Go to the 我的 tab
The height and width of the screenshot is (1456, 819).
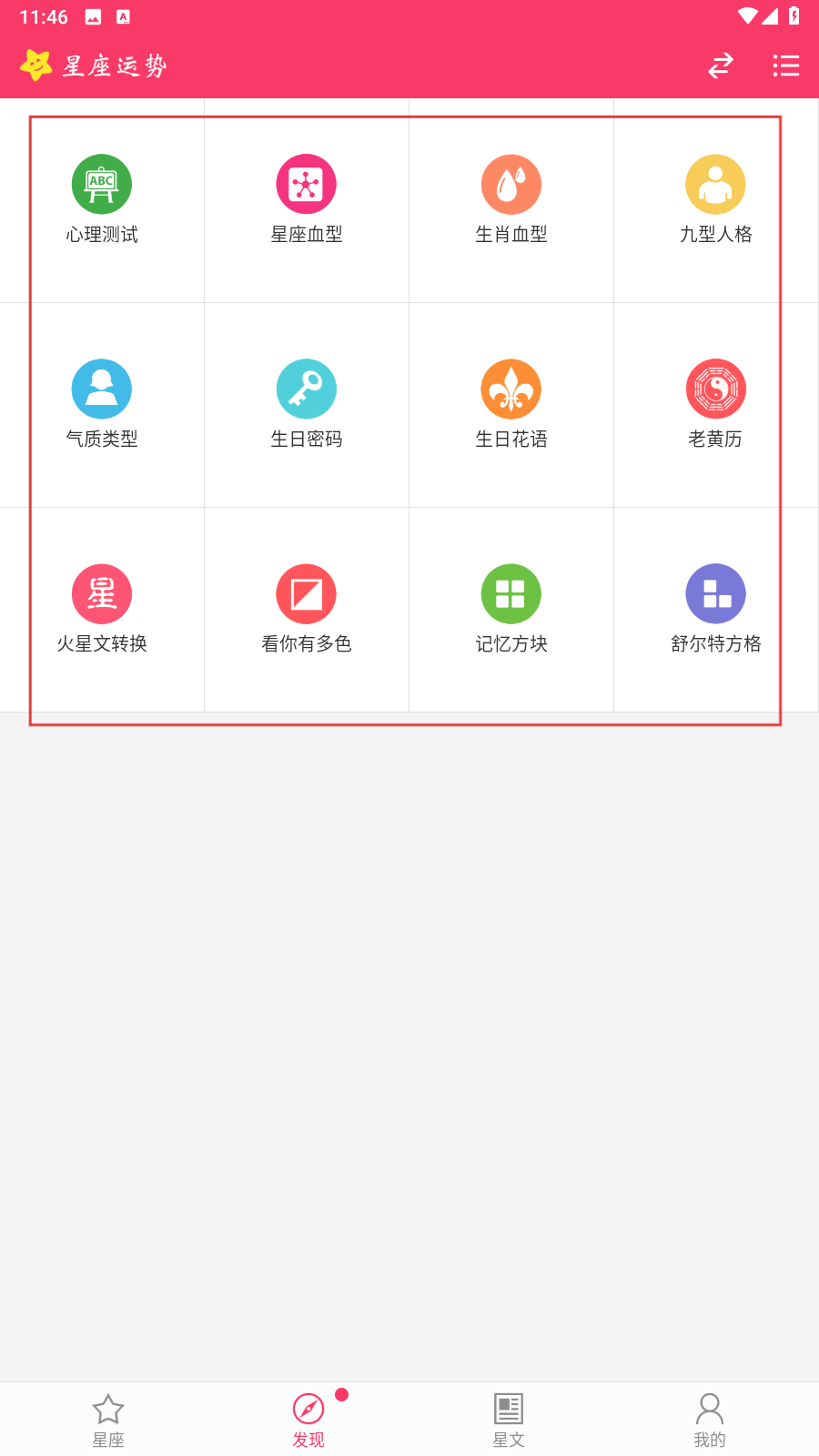(x=710, y=1421)
